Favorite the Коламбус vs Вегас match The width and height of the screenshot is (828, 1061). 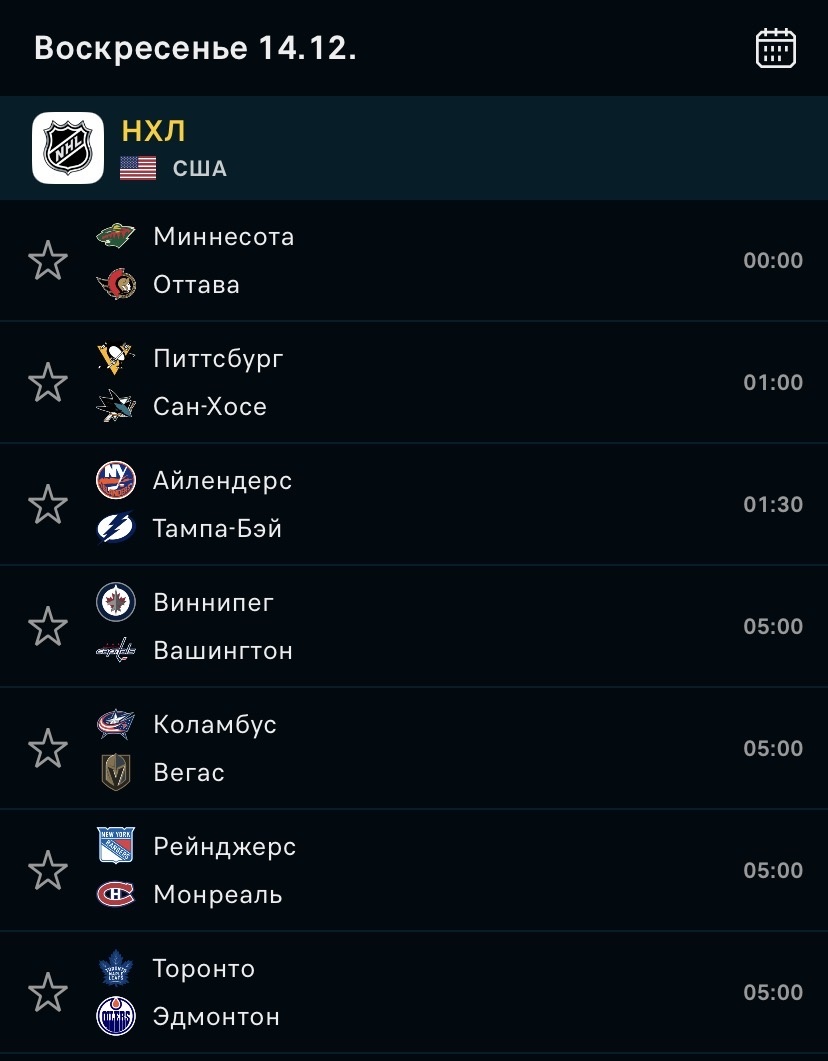tap(48, 748)
